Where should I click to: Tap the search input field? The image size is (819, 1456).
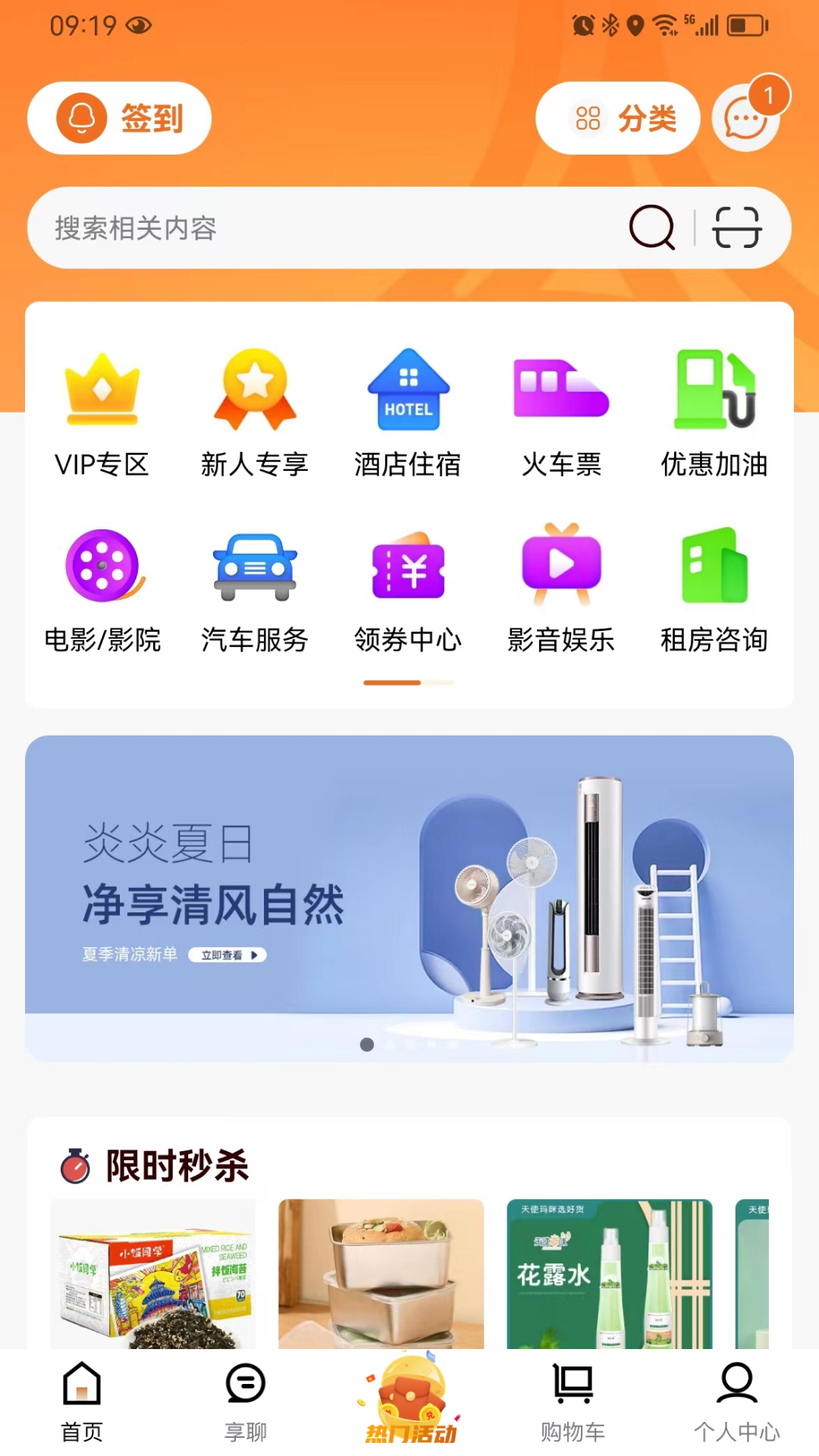303,227
